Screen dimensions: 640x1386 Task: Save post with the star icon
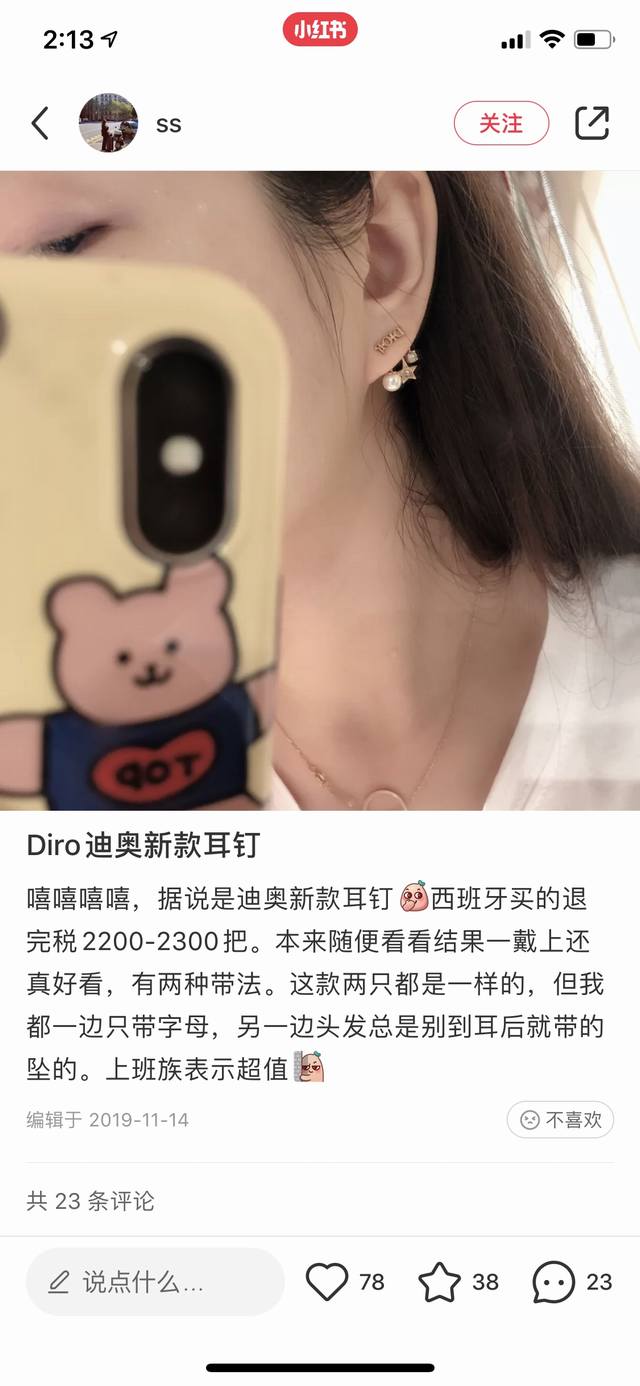440,1282
